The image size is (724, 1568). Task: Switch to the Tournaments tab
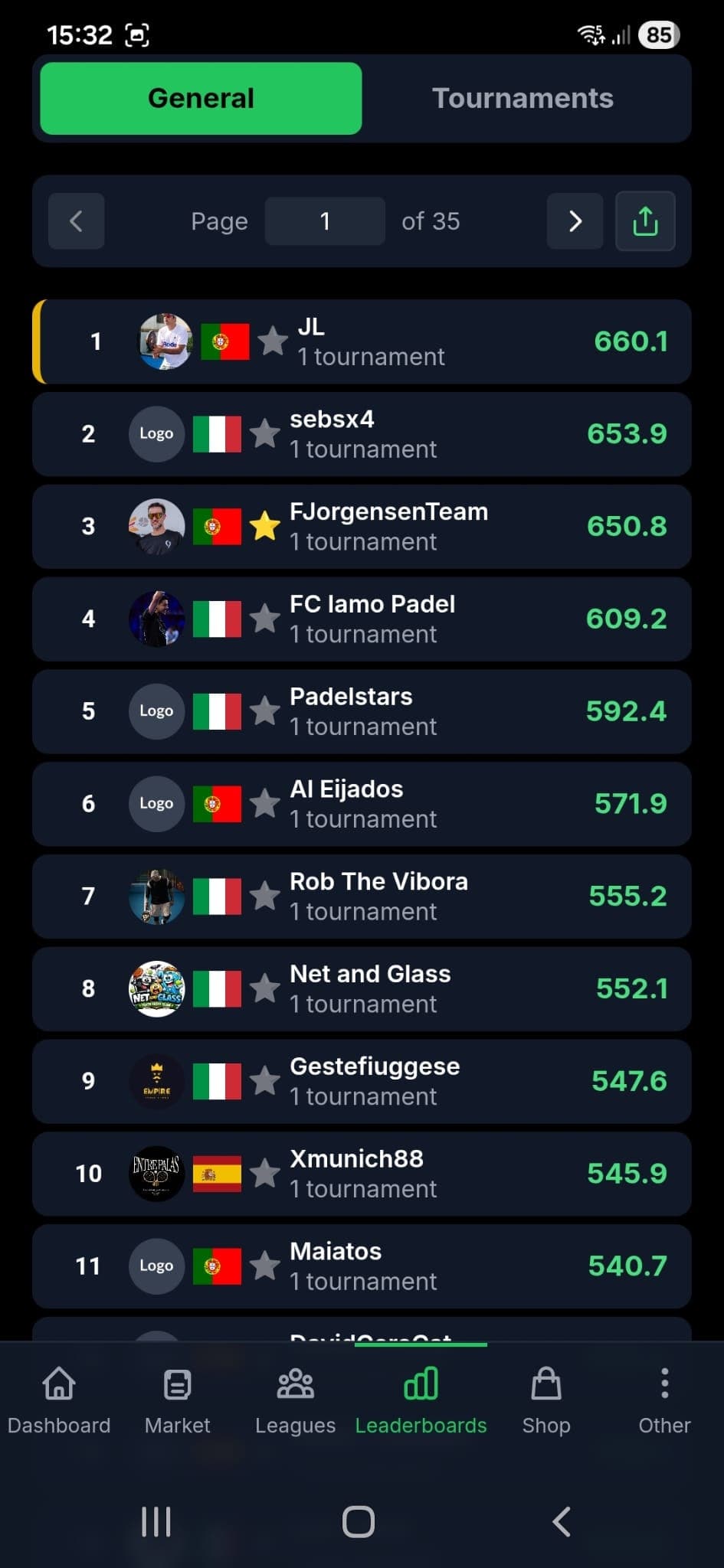click(523, 98)
